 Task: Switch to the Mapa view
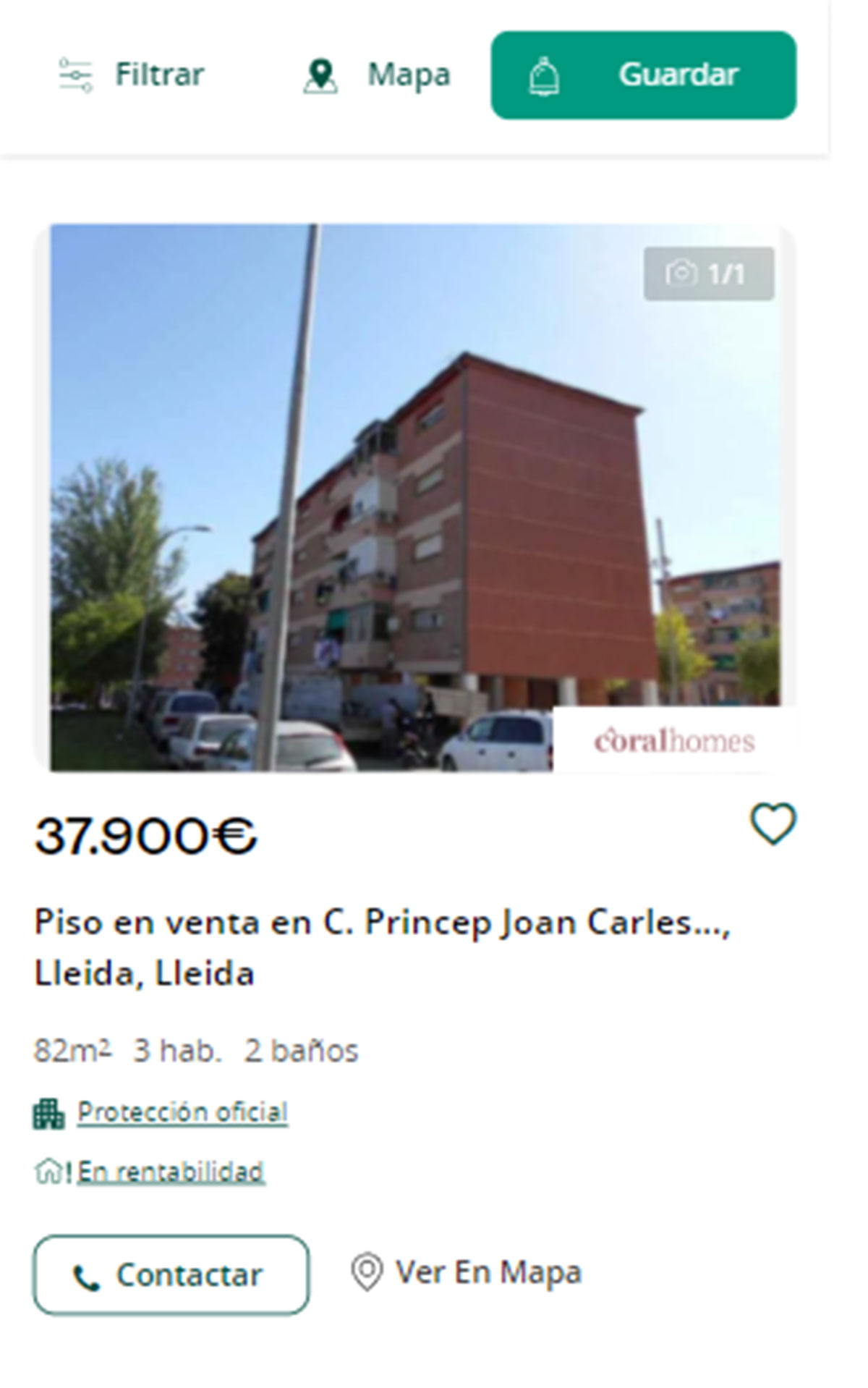coord(377,75)
